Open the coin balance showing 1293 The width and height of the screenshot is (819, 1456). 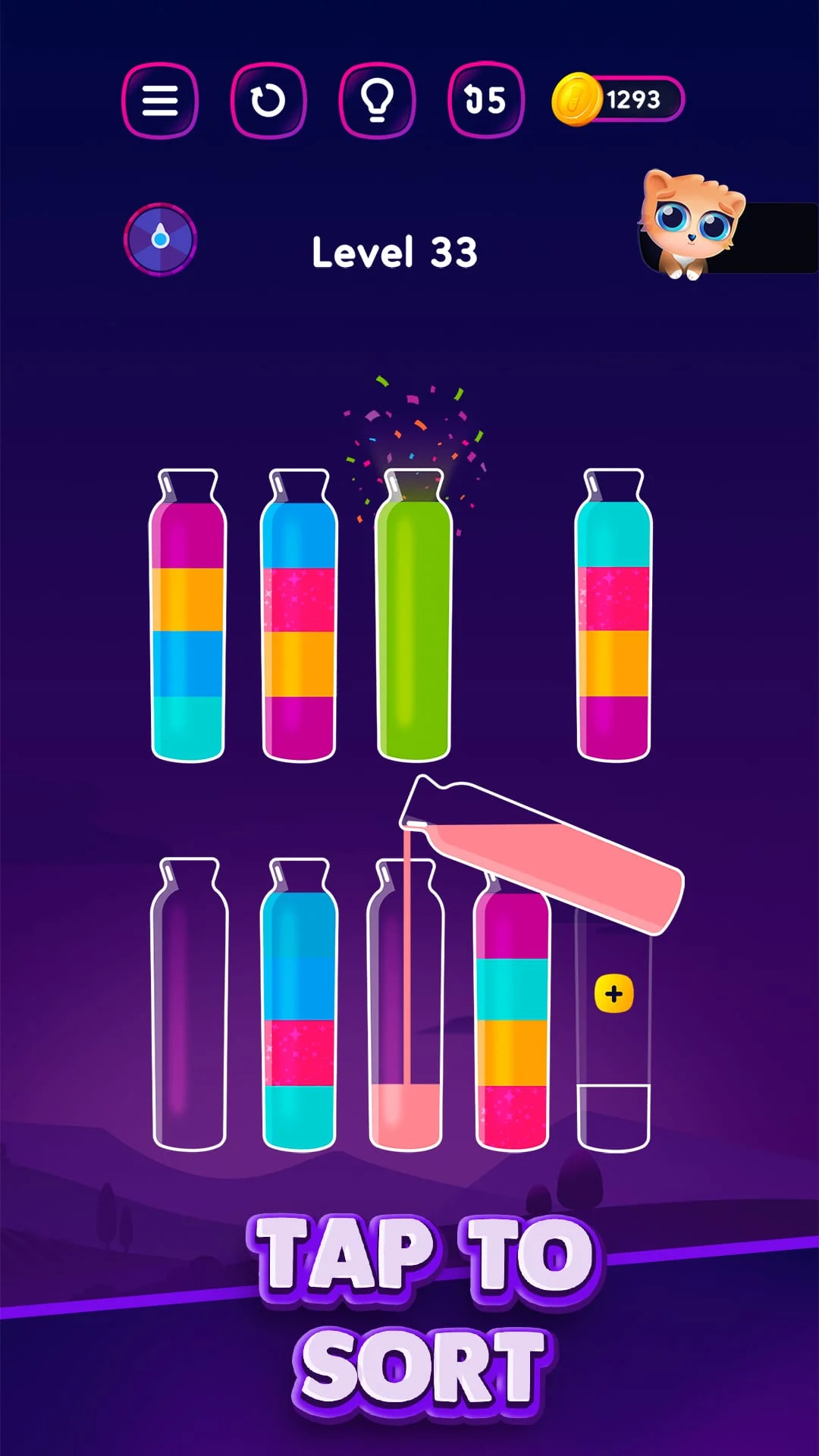click(618, 99)
